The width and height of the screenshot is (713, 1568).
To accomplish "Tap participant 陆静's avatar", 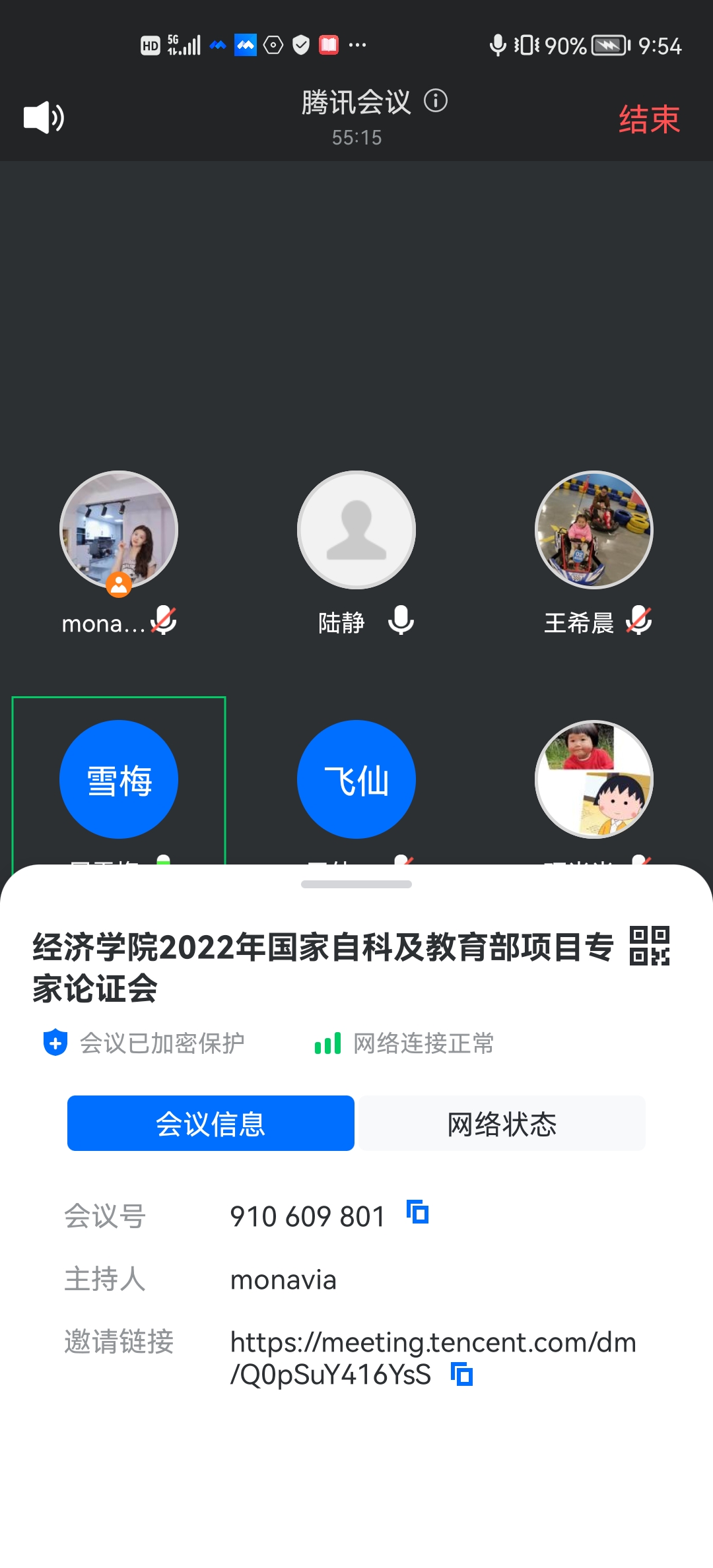I will coord(356,529).
